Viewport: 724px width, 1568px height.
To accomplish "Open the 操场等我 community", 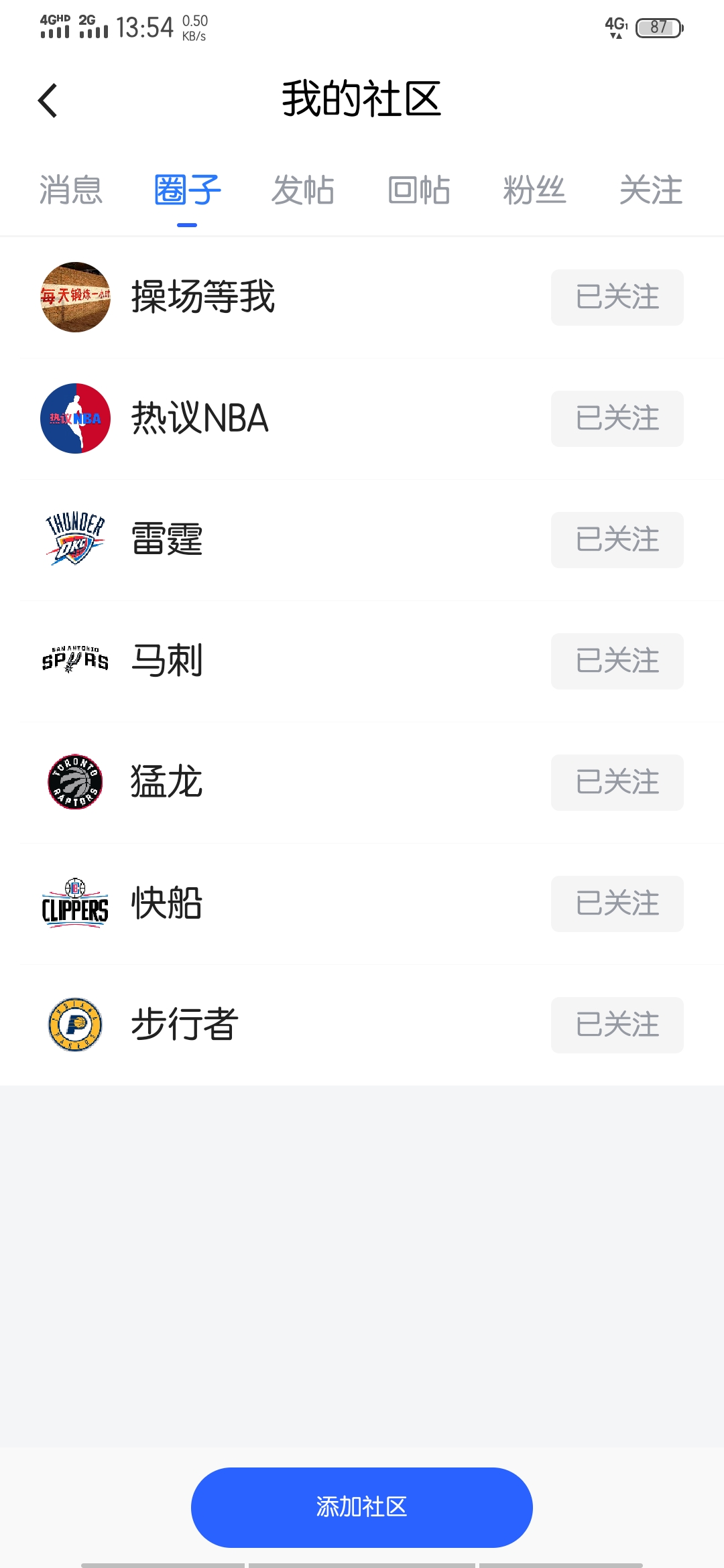I will (202, 297).
